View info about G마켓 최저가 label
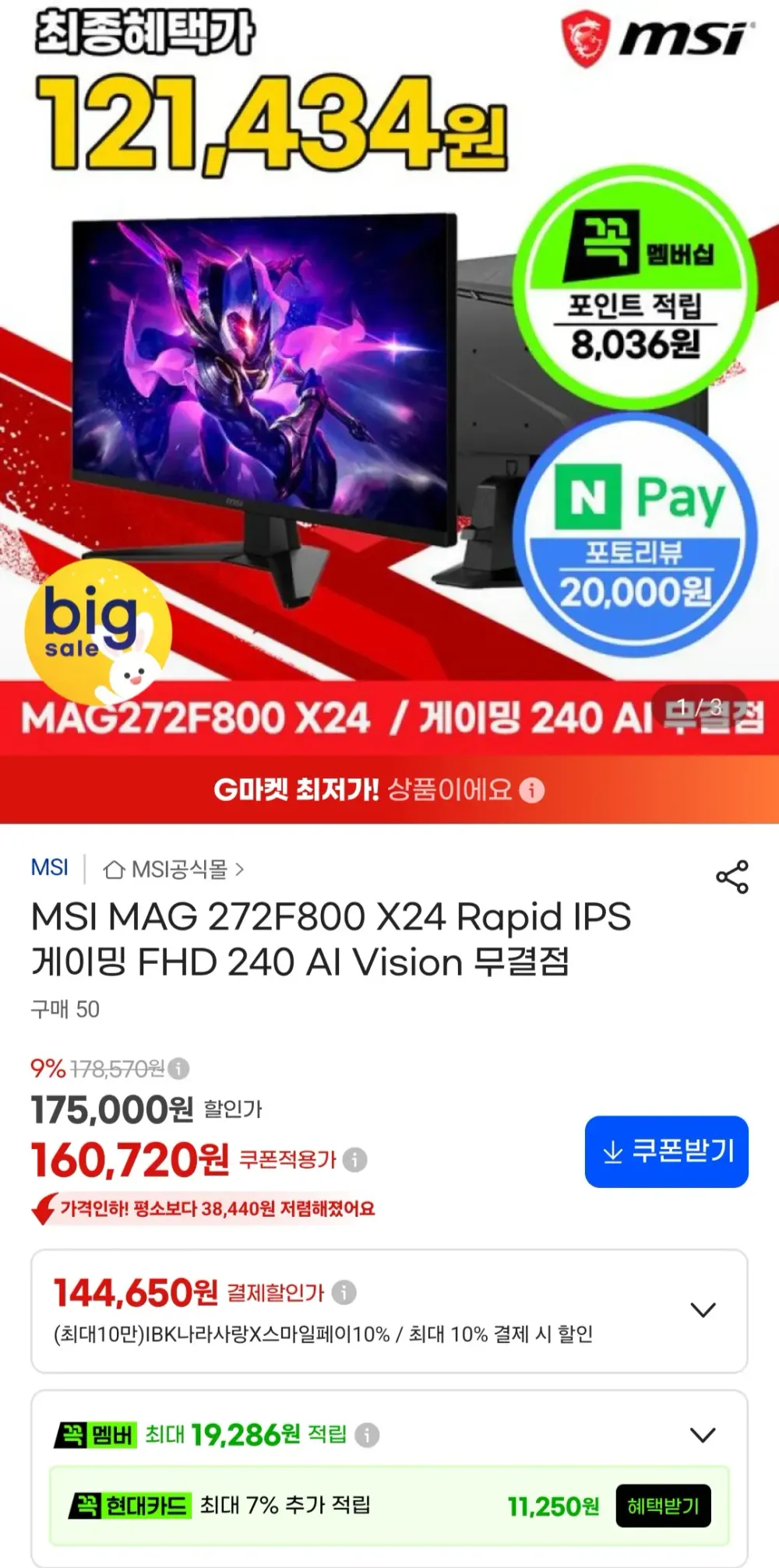The image size is (779, 1568). coord(531,790)
